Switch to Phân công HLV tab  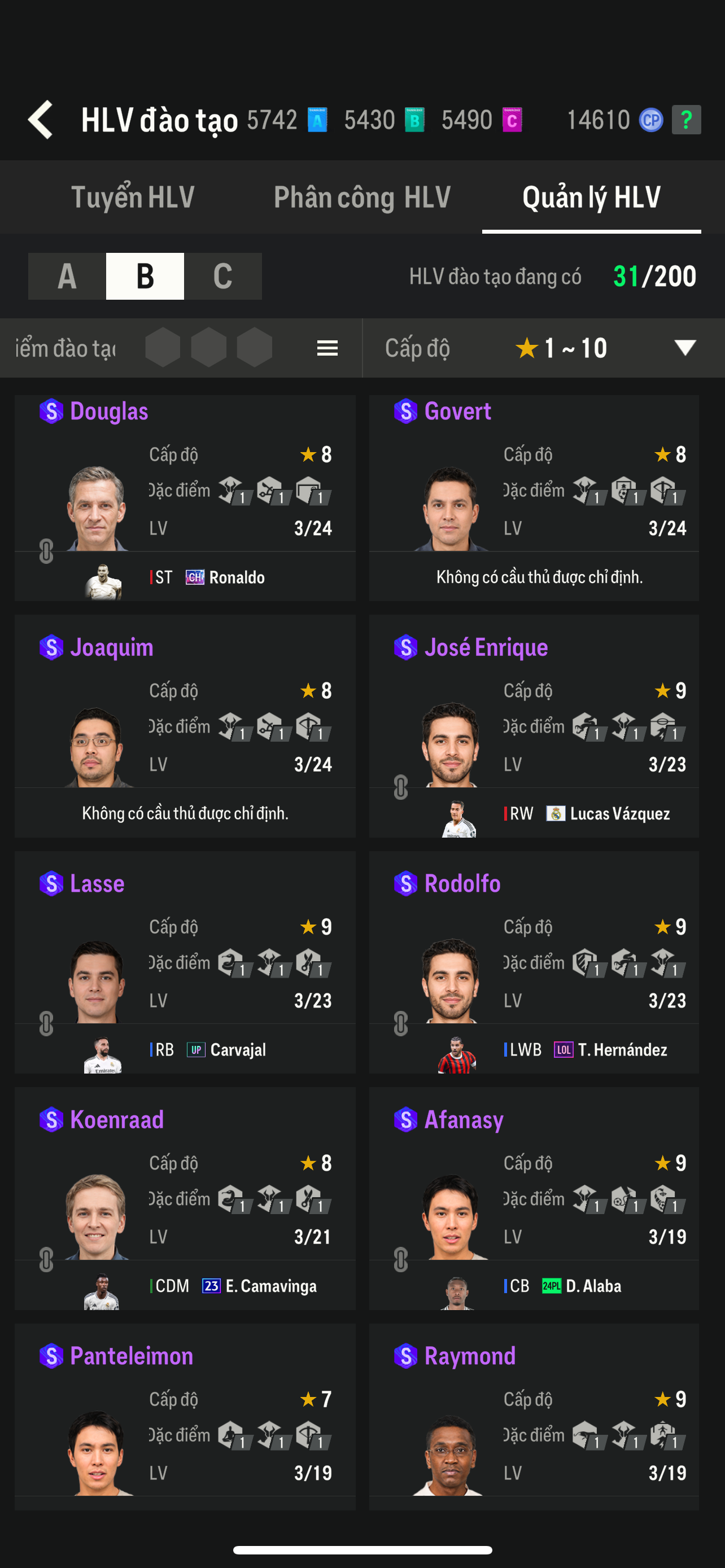[x=362, y=197]
